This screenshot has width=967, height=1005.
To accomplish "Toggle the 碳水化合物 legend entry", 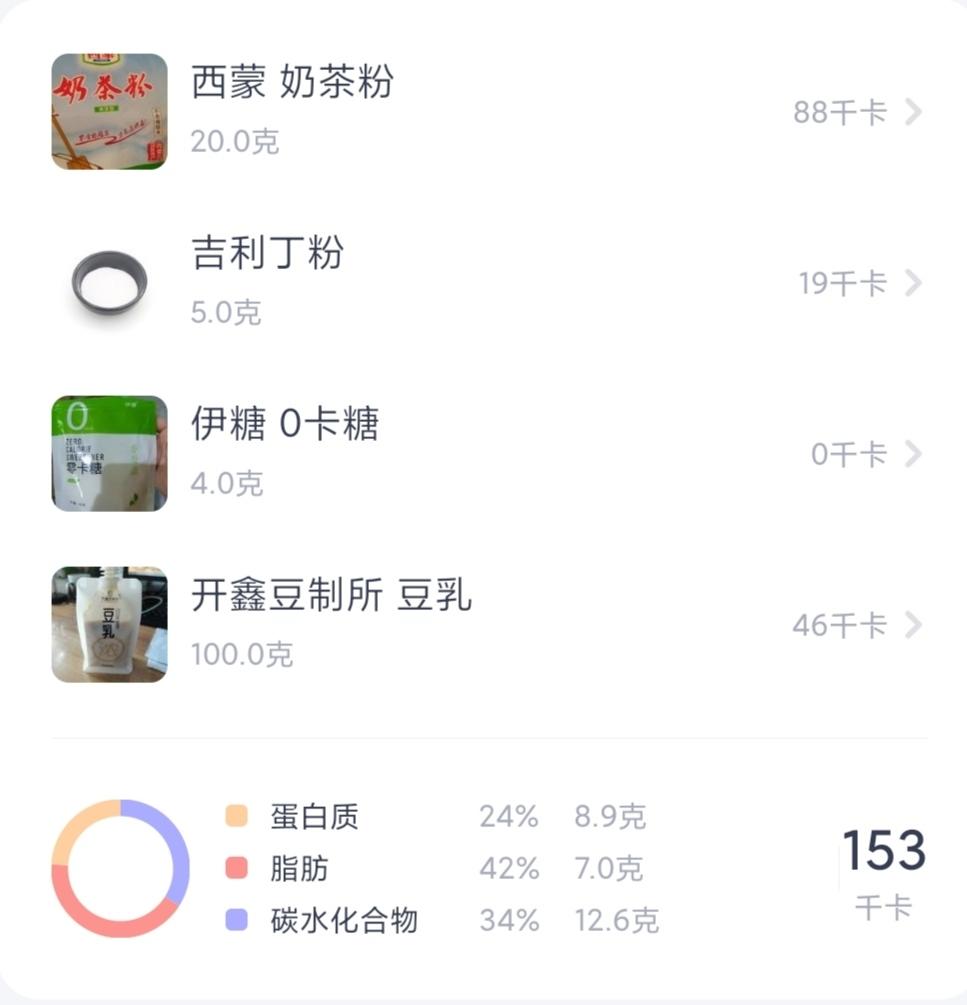I will pyautogui.click(x=345, y=919).
